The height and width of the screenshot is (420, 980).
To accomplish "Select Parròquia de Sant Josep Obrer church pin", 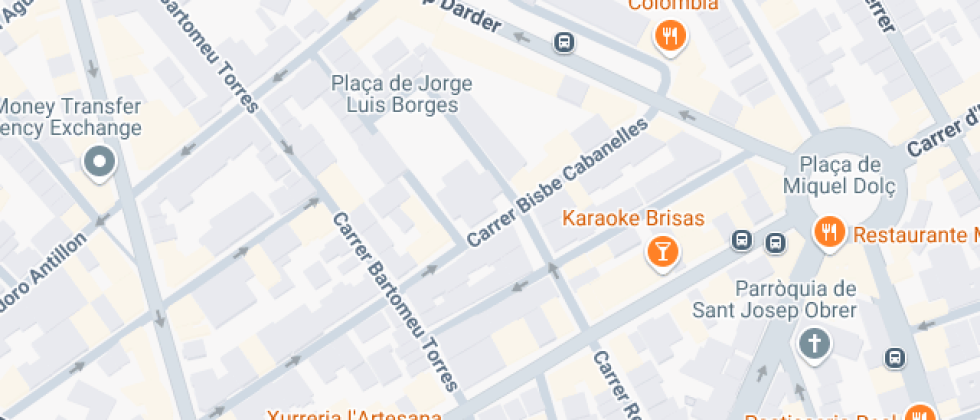I will point(814,344).
